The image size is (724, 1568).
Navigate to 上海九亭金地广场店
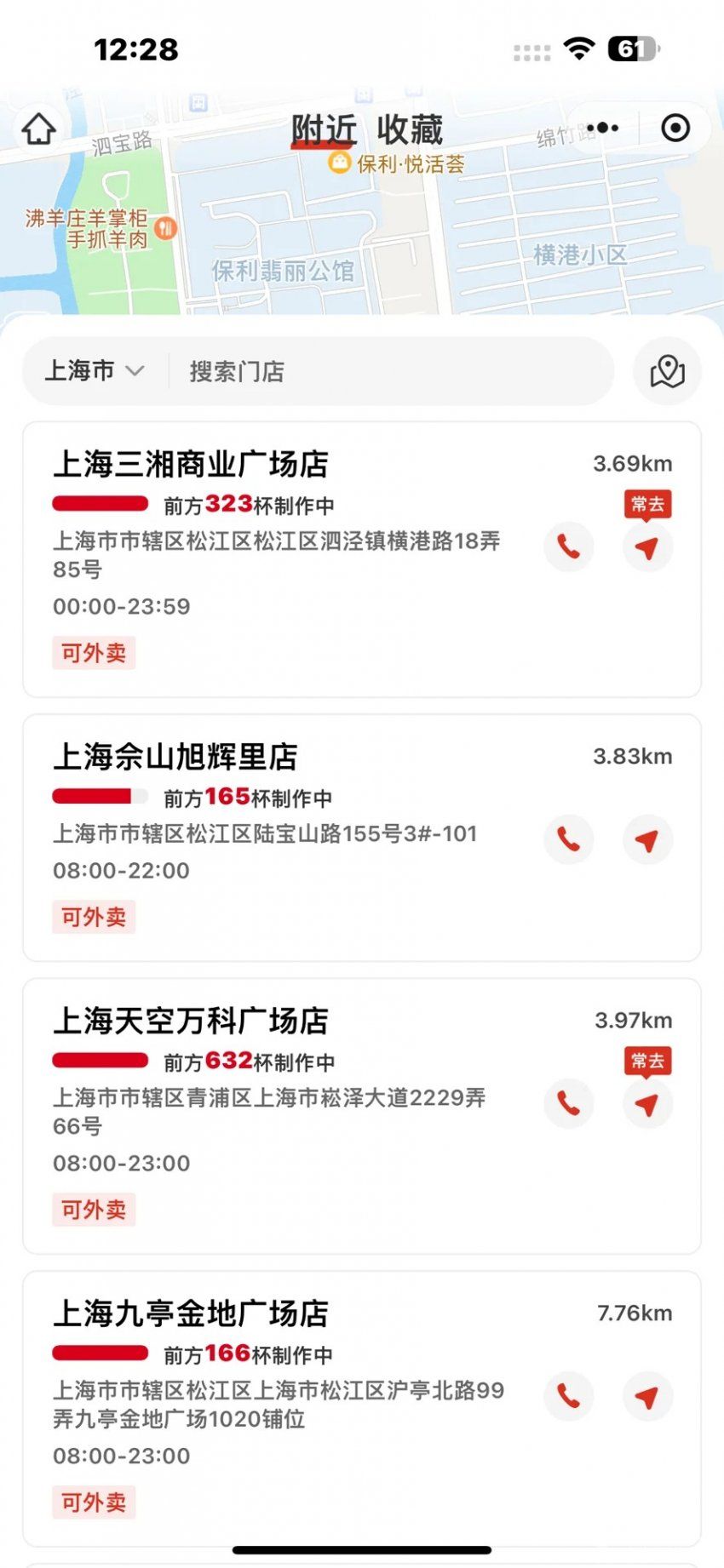pos(647,1396)
